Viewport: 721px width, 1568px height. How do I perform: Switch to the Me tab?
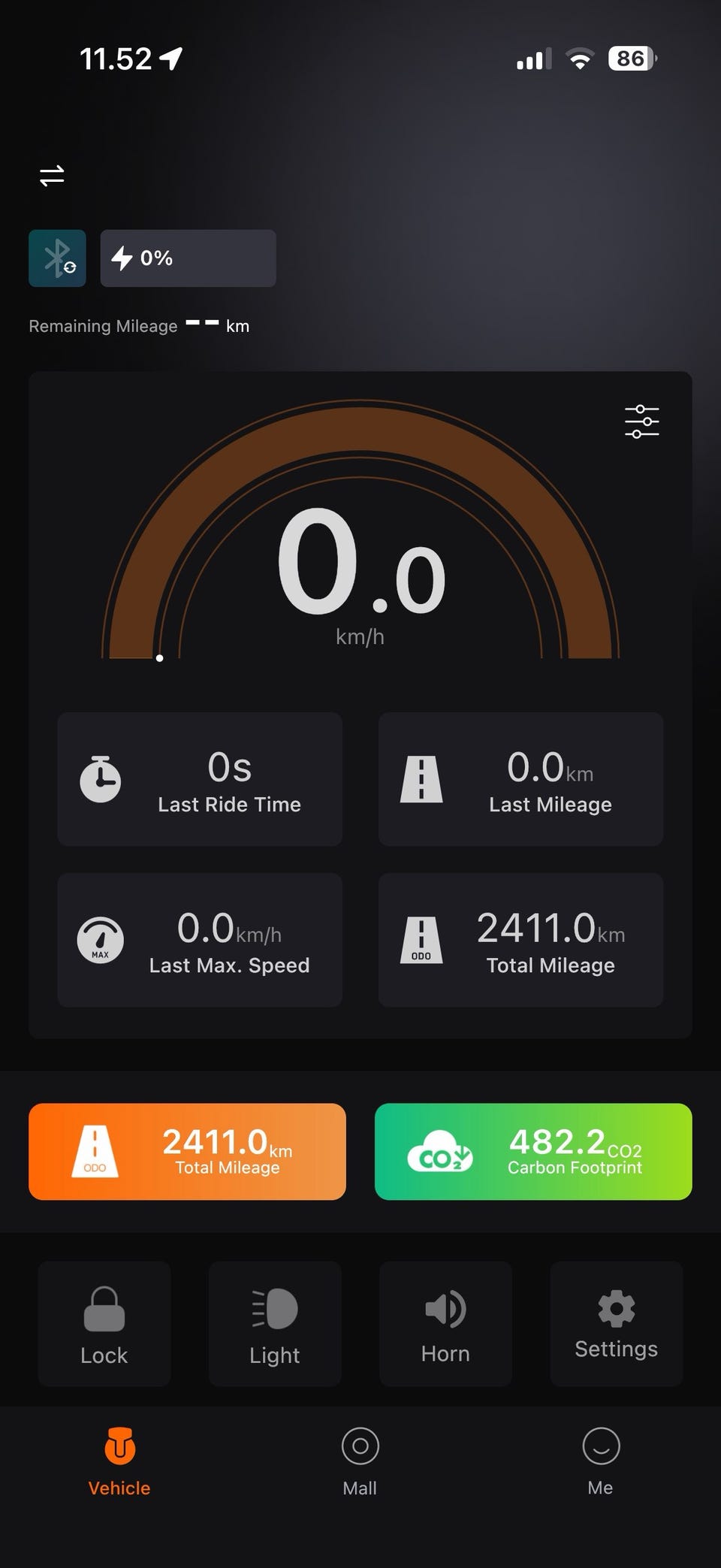coord(601,1461)
